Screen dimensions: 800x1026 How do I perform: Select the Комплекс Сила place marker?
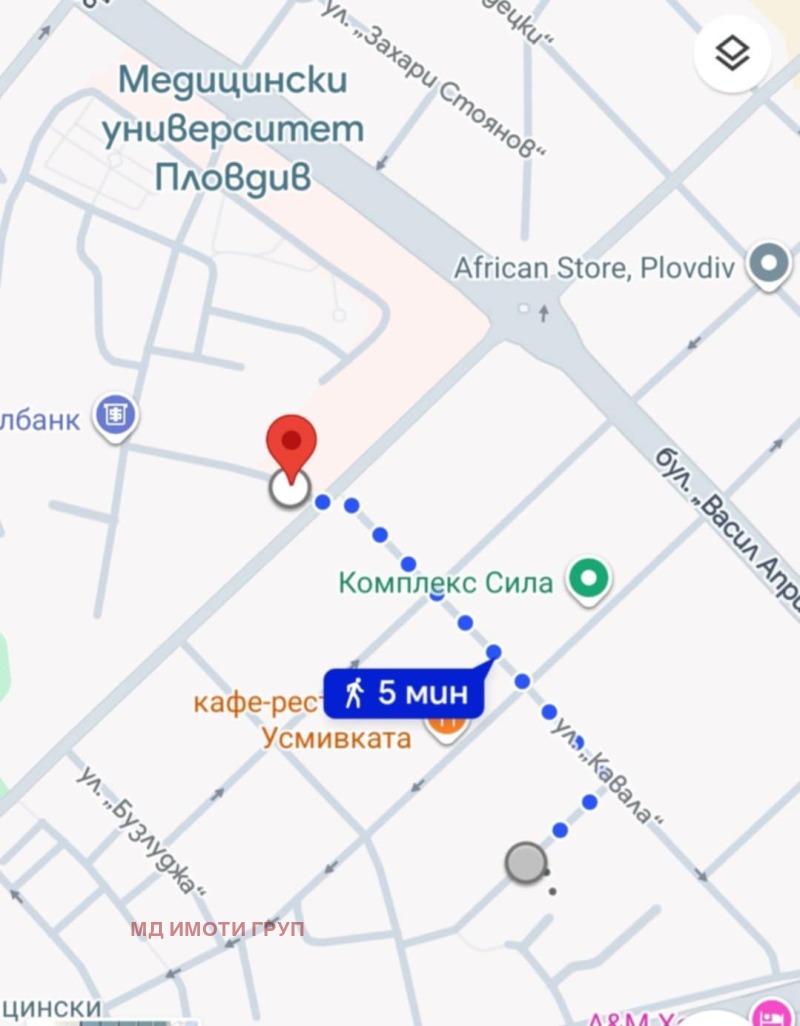tap(589, 580)
